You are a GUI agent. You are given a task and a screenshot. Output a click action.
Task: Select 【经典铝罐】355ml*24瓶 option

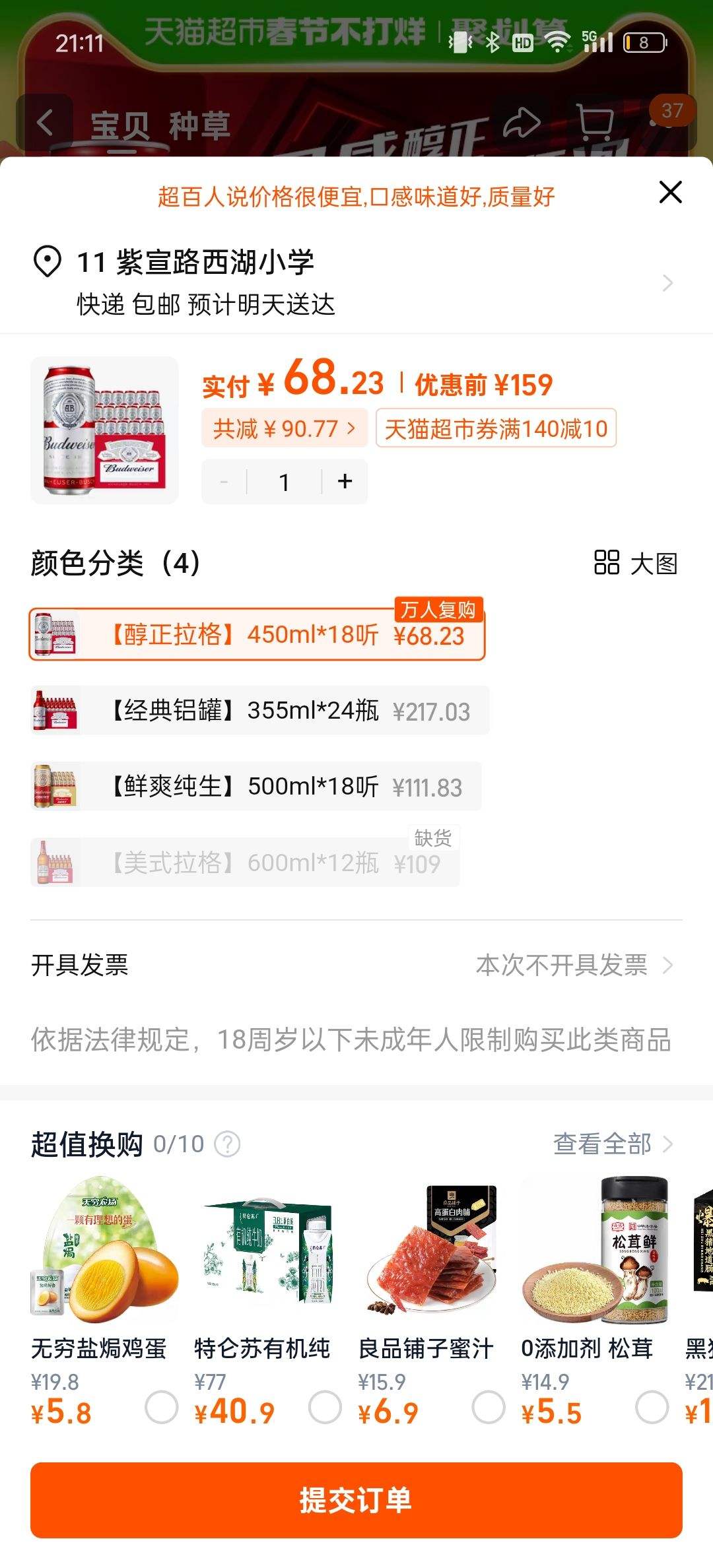[260, 711]
